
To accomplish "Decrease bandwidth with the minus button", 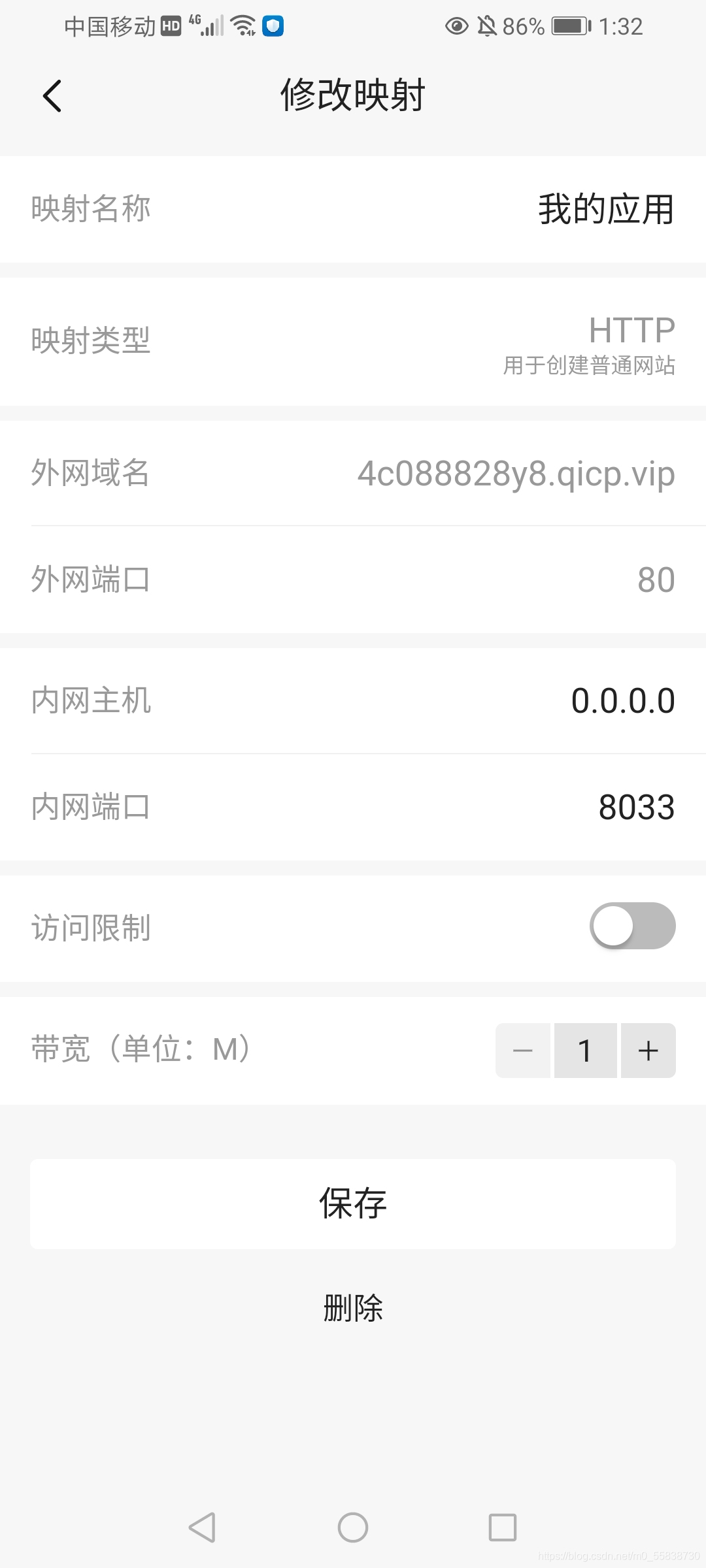I will point(523,1051).
